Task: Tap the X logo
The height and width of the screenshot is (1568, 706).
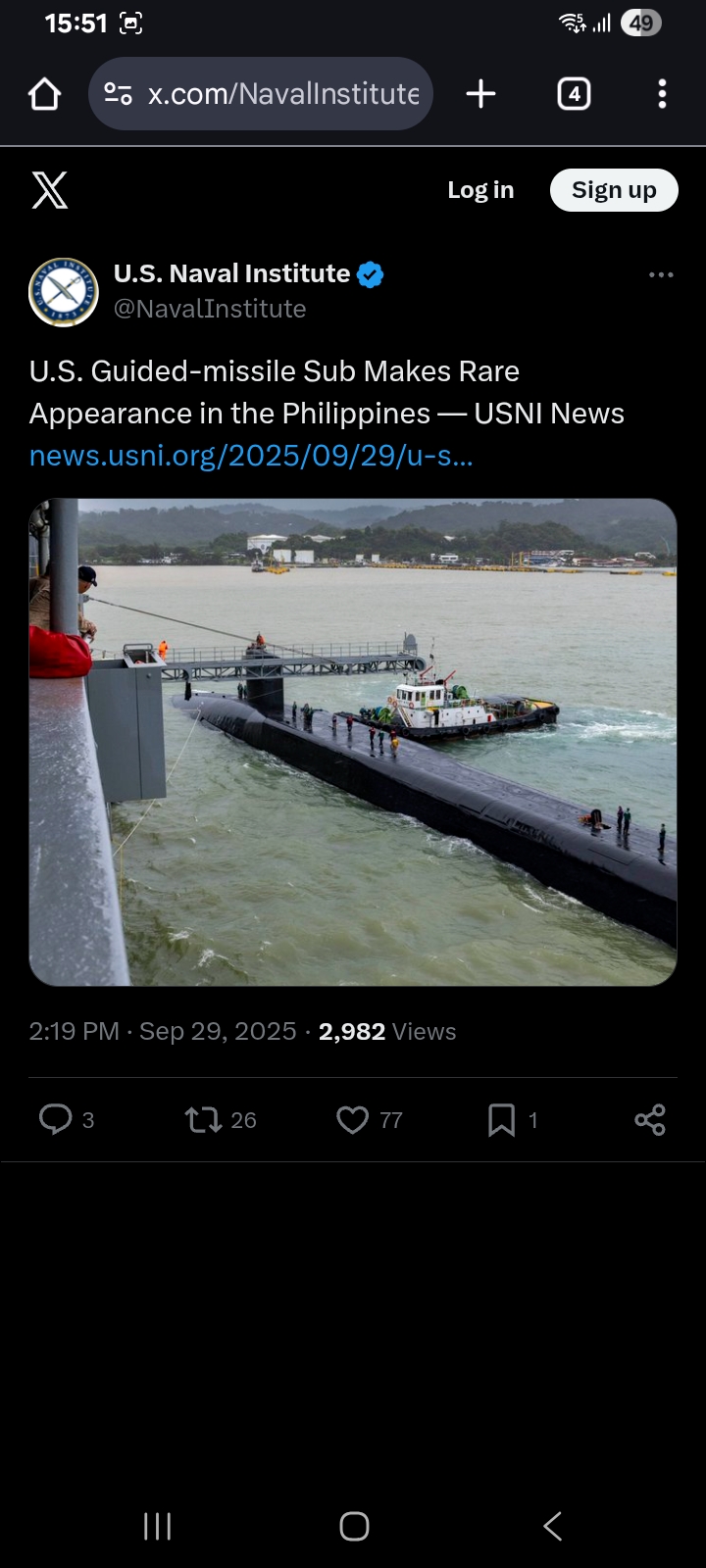Action: point(50,190)
